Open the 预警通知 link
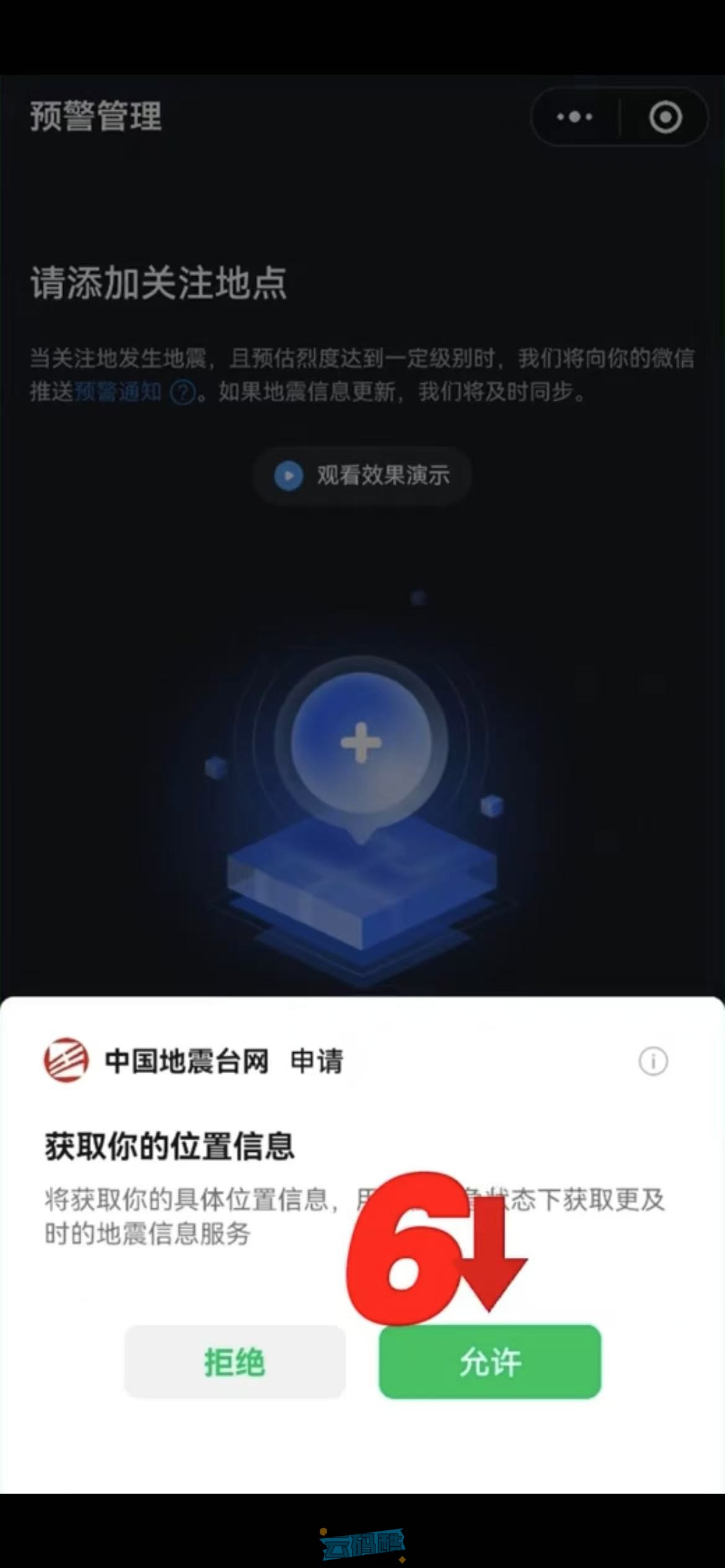This screenshot has width=725, height=1568. 118,392
